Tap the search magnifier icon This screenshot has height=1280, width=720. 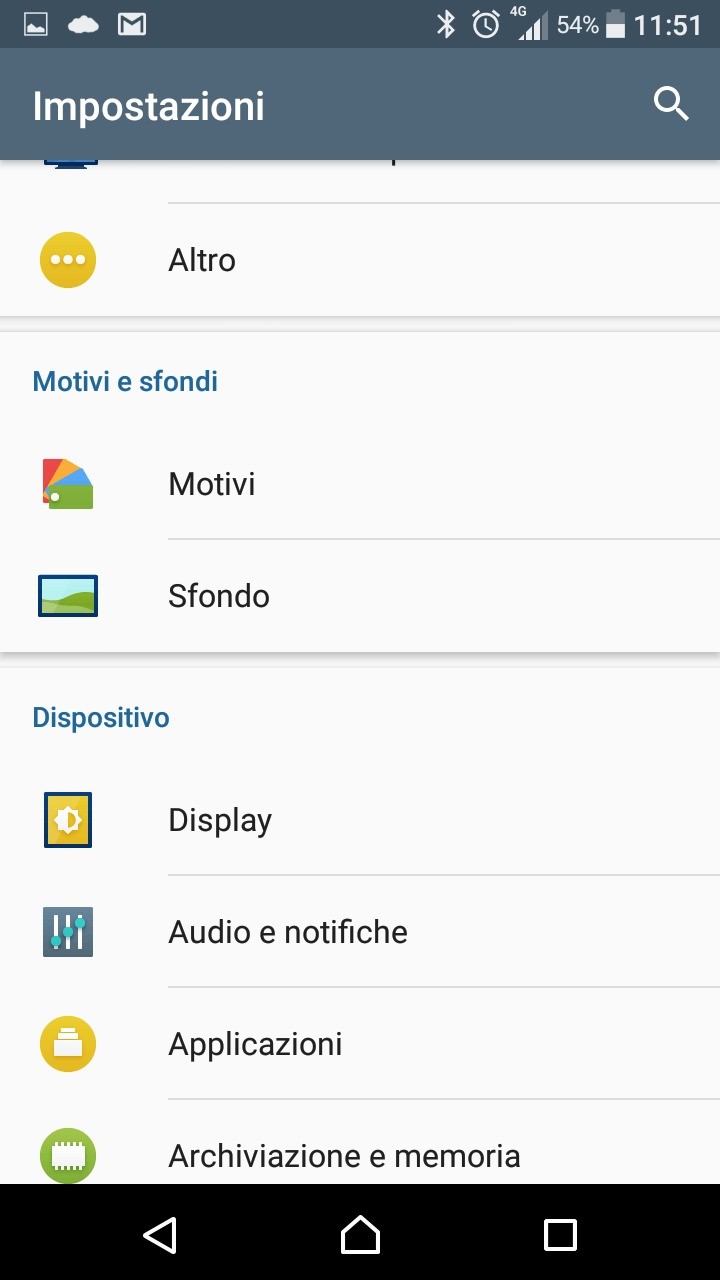(x=671, y=103)
